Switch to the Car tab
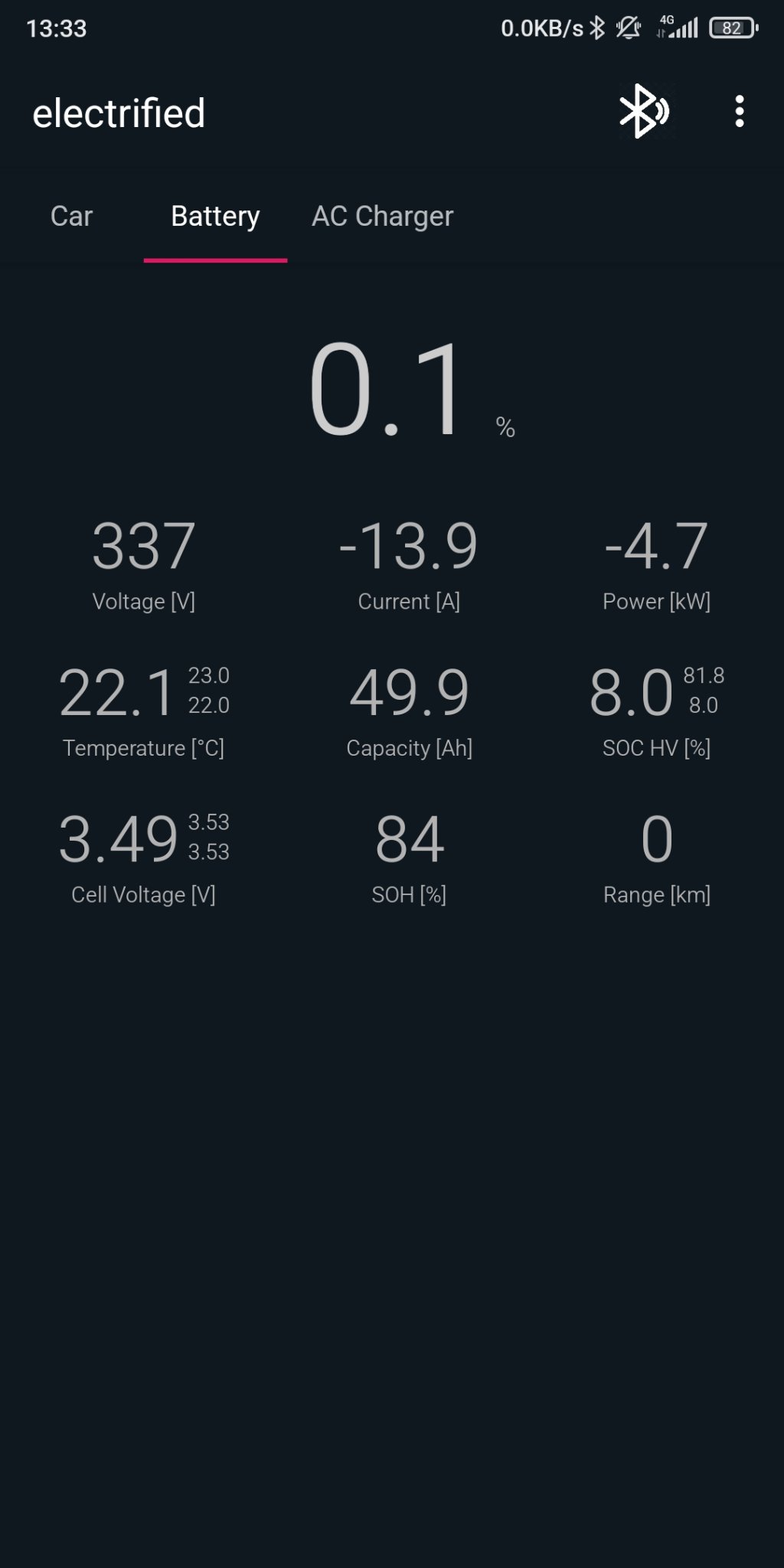Image resolution: width=784 pixels, height=1568 pixels. pyautogui.click(x=71, y=217)
